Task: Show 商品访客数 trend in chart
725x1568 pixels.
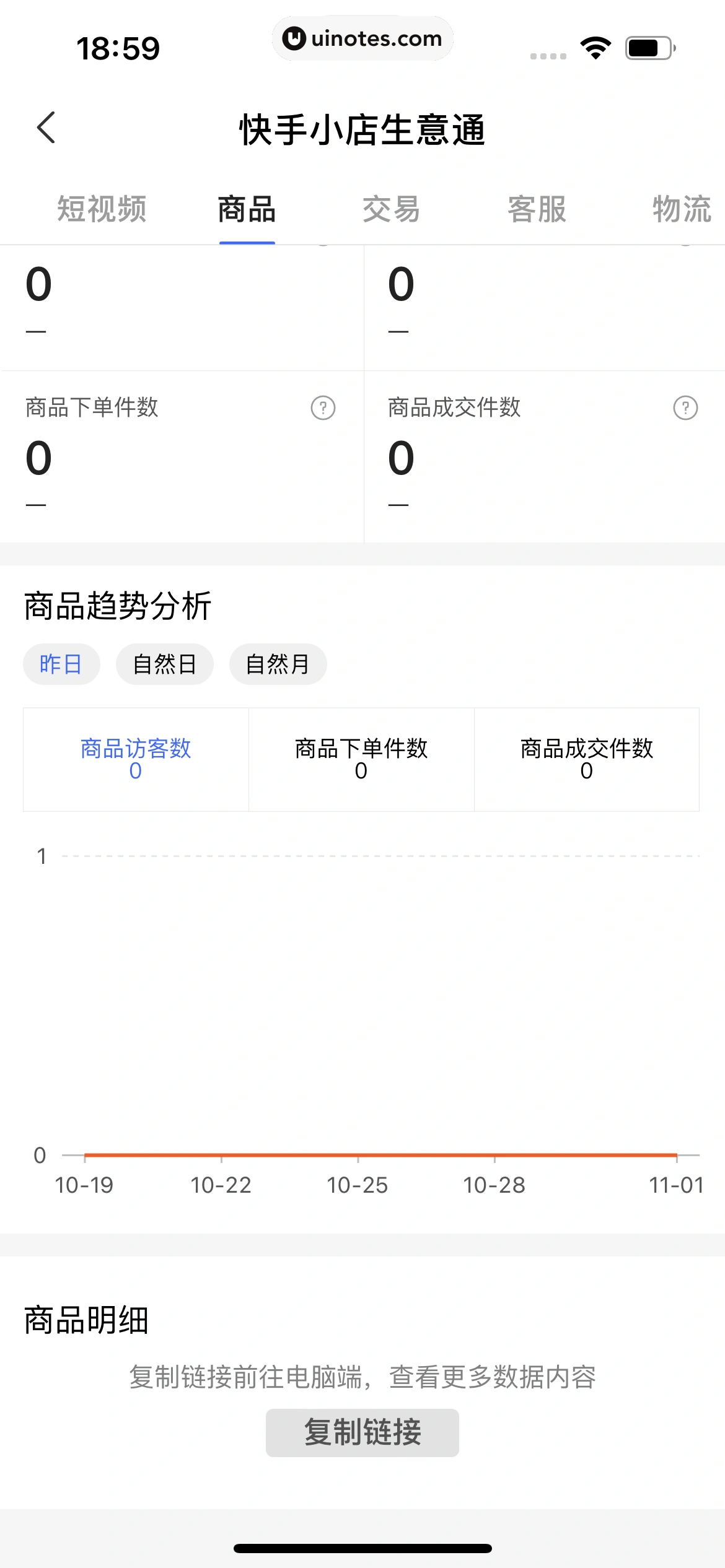Action: point(136,759)
